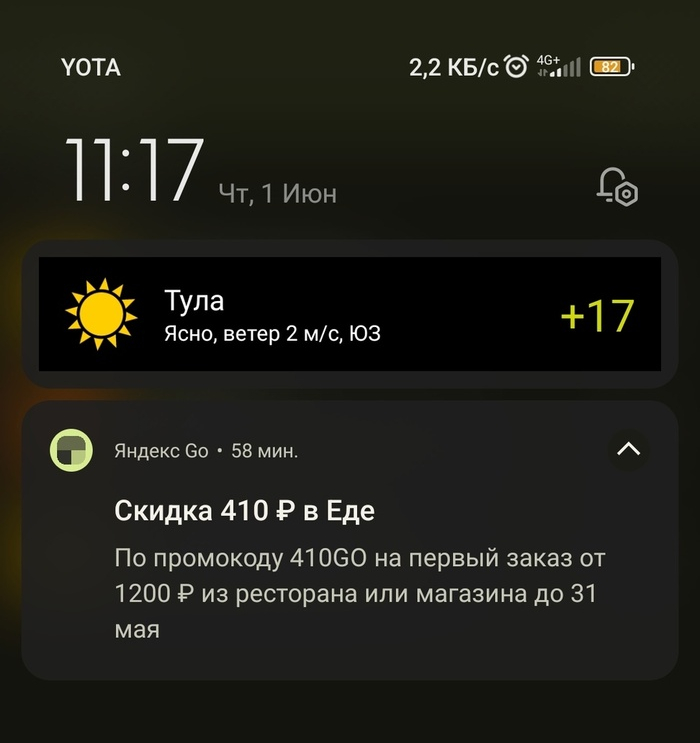The height and width of the screenshot is (743, 700).
Task: Open notification settings bell icon
Action: (x=616, y=186)
